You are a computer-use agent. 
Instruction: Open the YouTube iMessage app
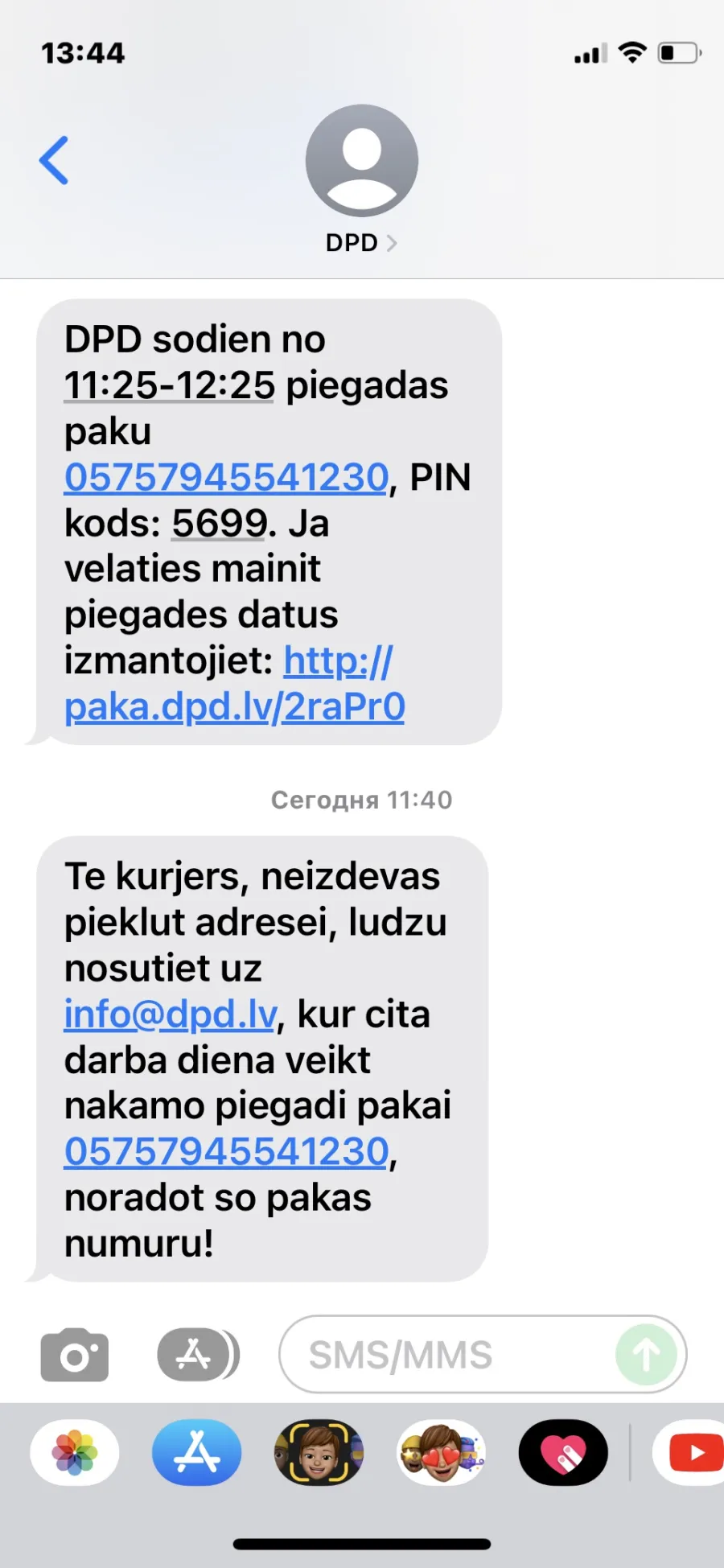[x=689, y=1453]
